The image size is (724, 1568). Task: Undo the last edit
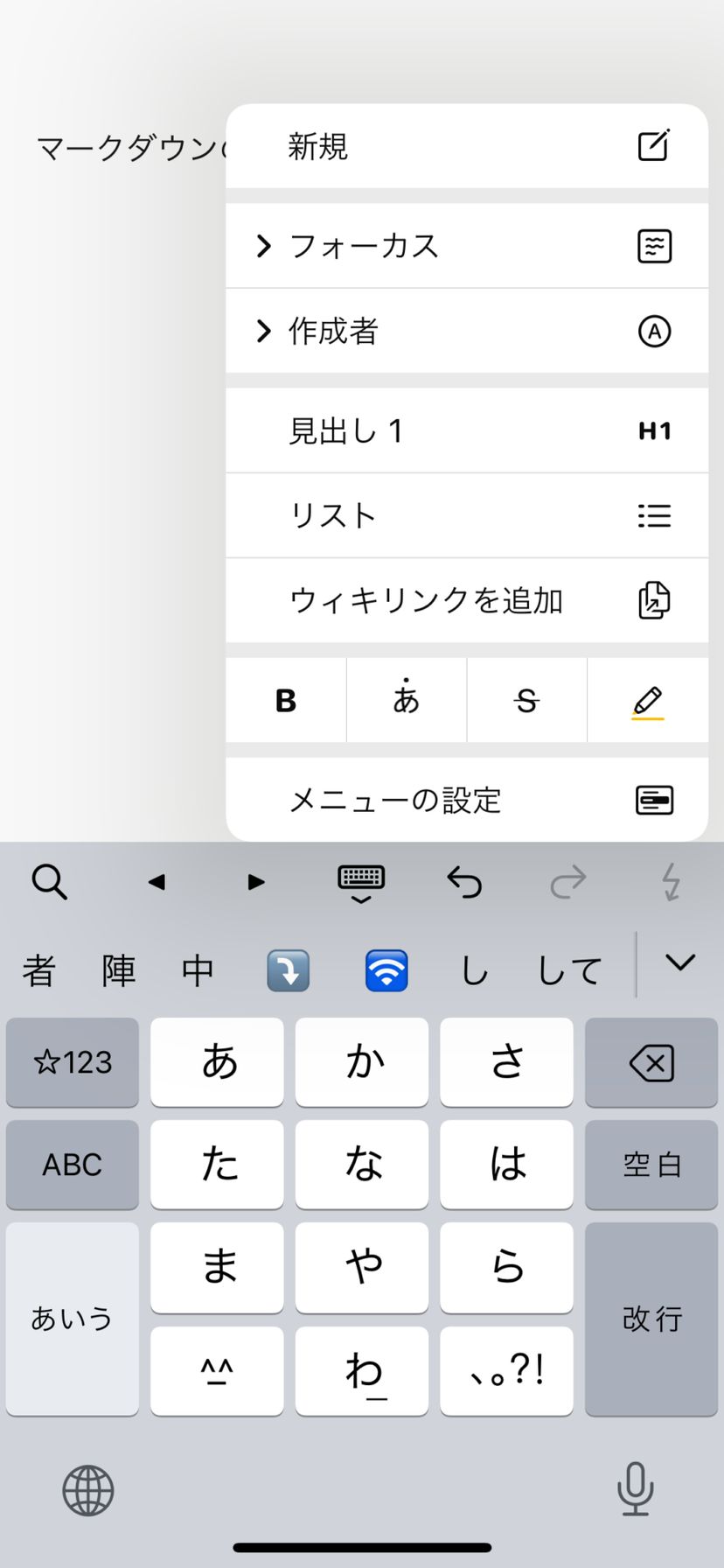464,882
